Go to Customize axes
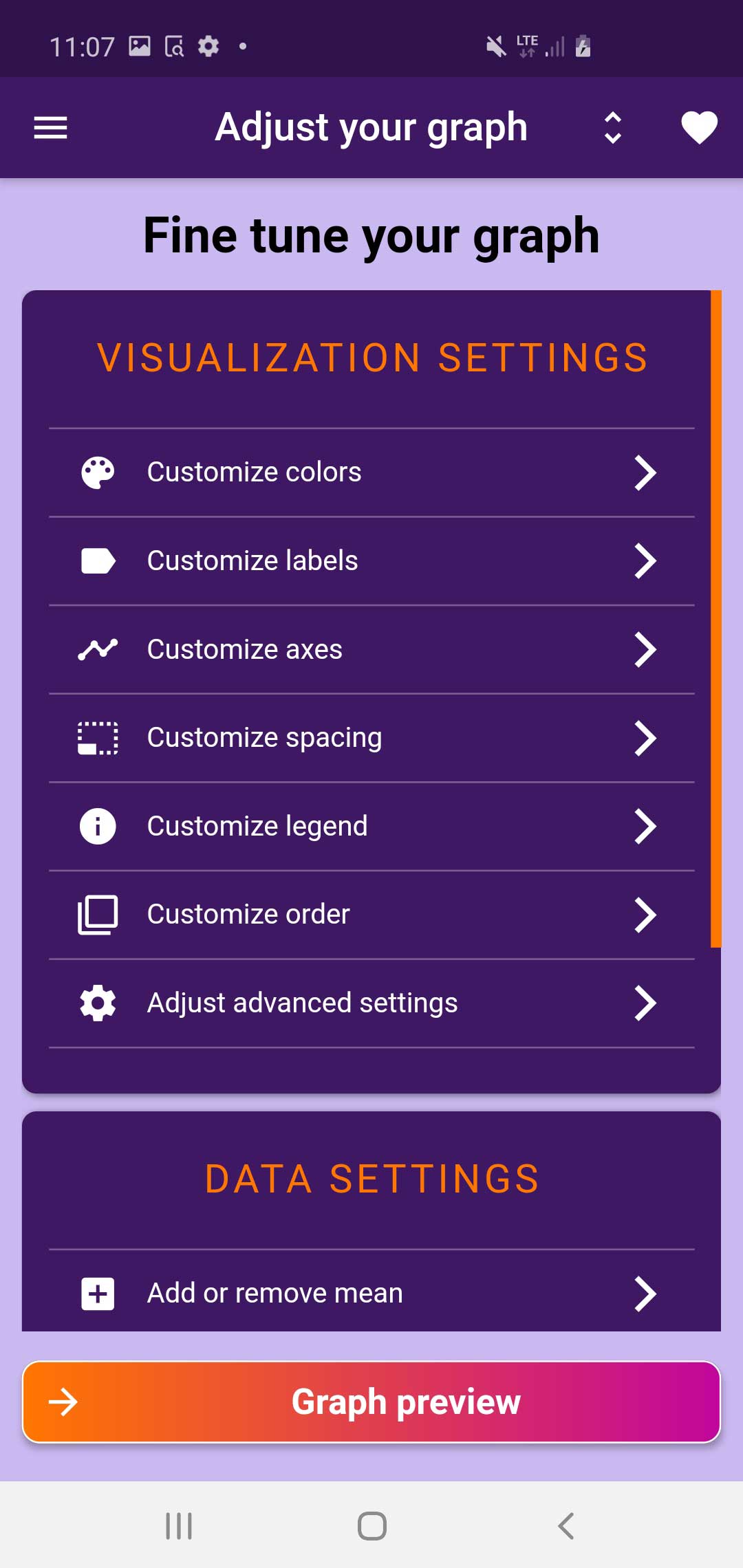Image resolution: width=743 pixels, height=1568 pixels. [x=371, y=650]
